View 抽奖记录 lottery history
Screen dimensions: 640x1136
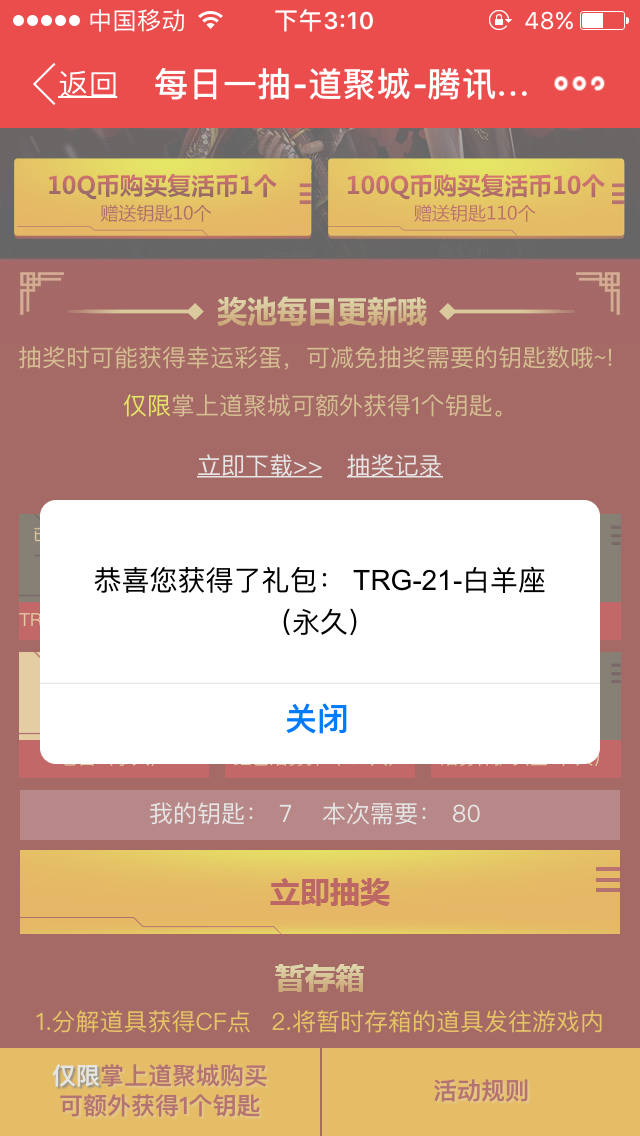pyautogui.click(x=394, y=466)
